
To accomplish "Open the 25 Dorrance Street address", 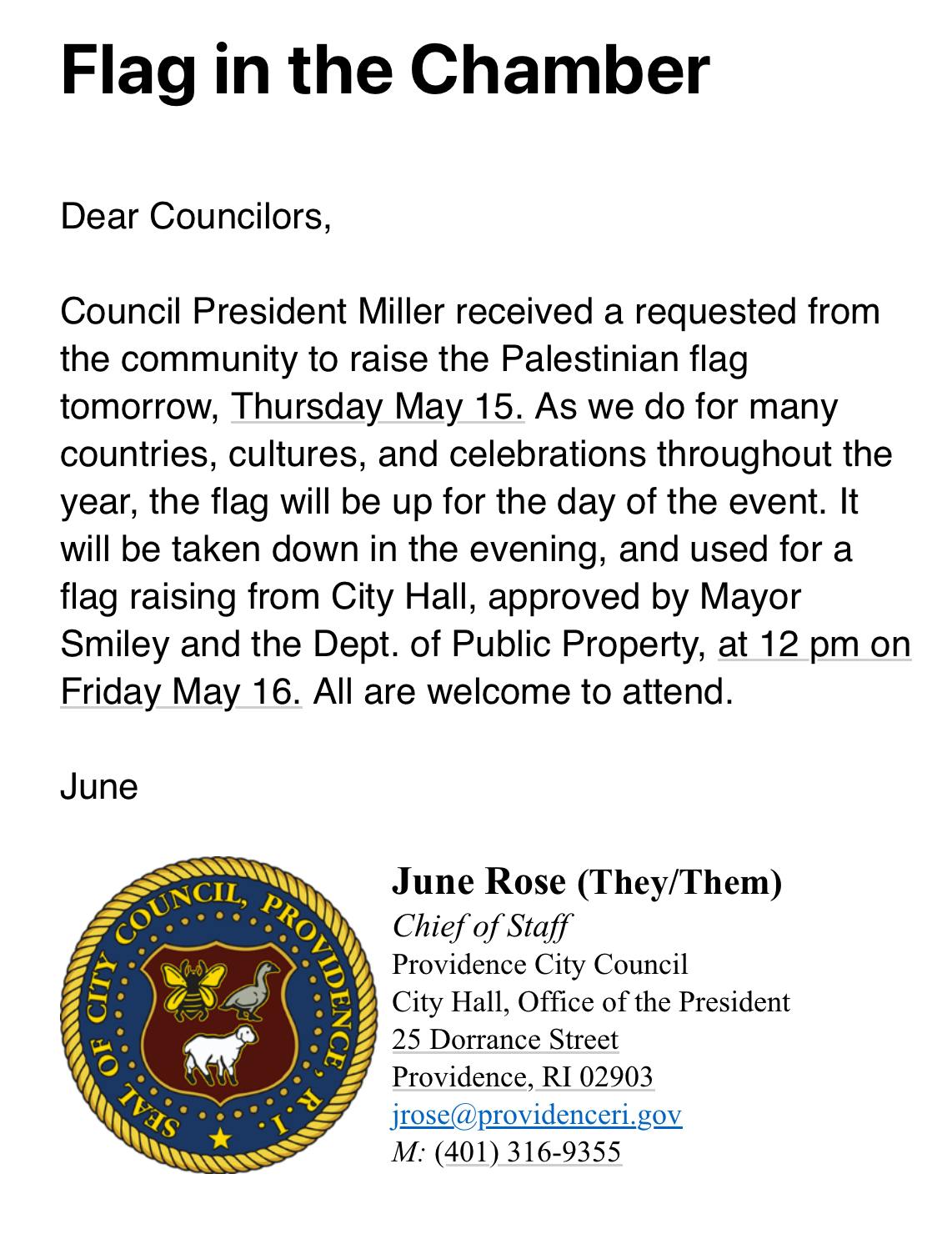I will 505,1040.
